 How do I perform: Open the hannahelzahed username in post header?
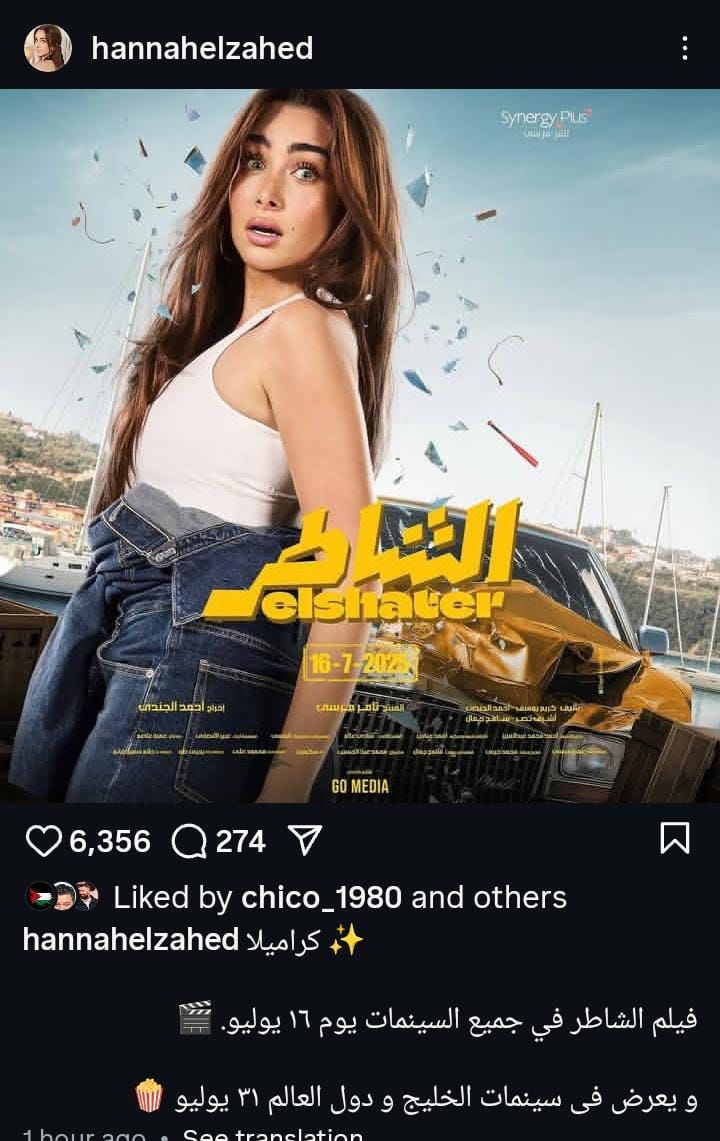point(202,48)
